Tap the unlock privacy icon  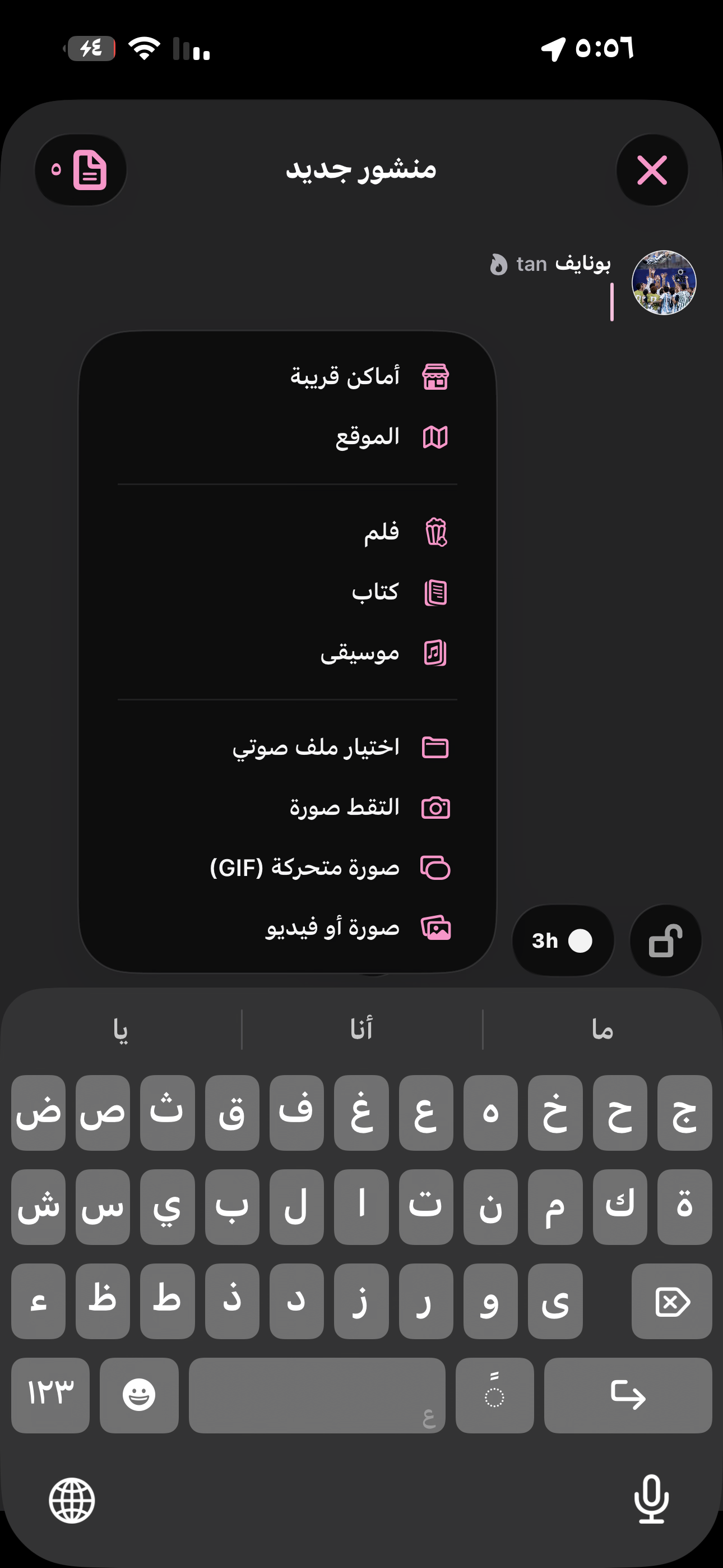tap(665, 940)
